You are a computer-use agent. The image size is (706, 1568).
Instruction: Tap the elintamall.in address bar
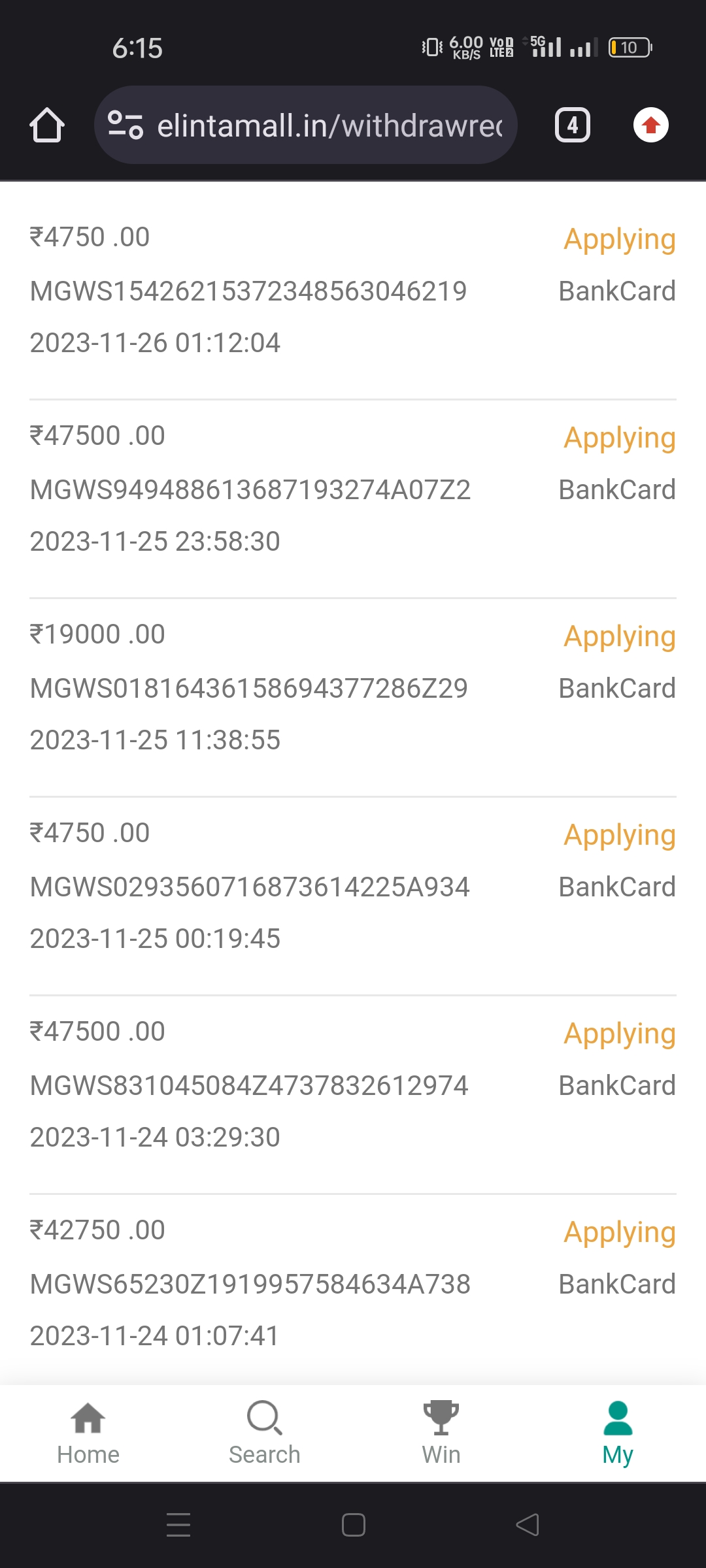pos(329,125)
